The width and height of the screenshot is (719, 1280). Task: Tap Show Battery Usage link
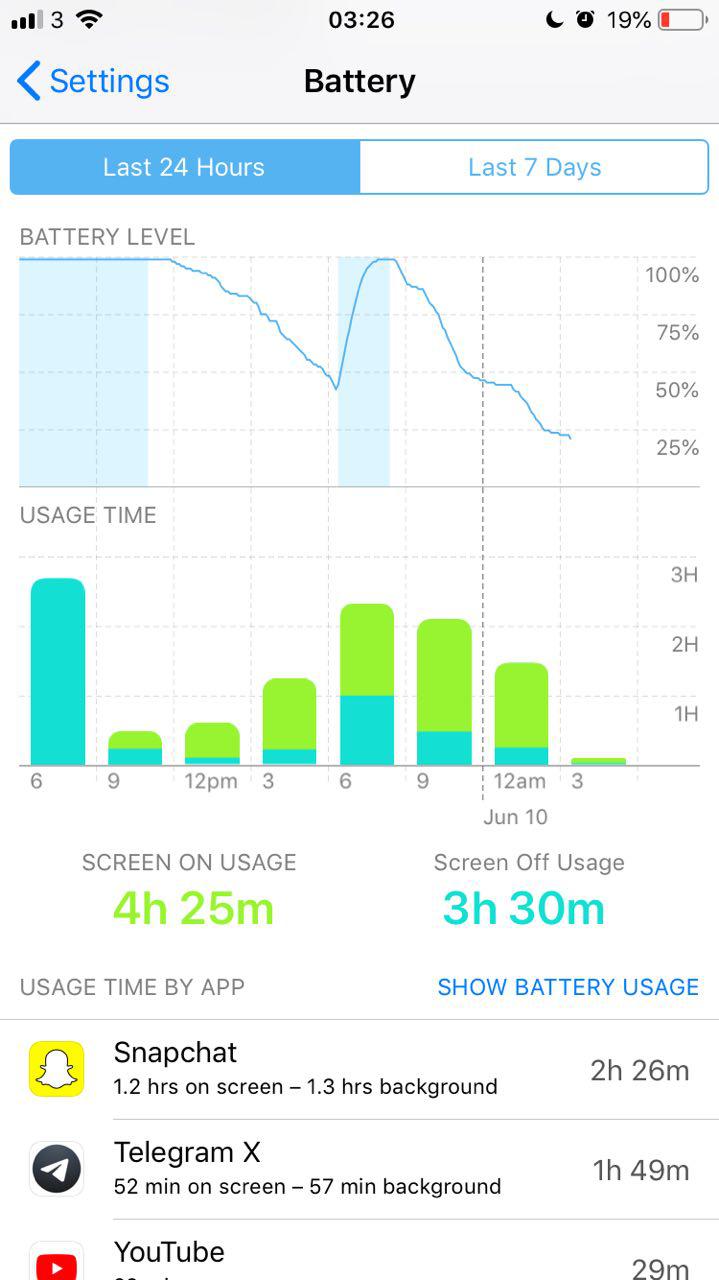click(x=568, y=987)
